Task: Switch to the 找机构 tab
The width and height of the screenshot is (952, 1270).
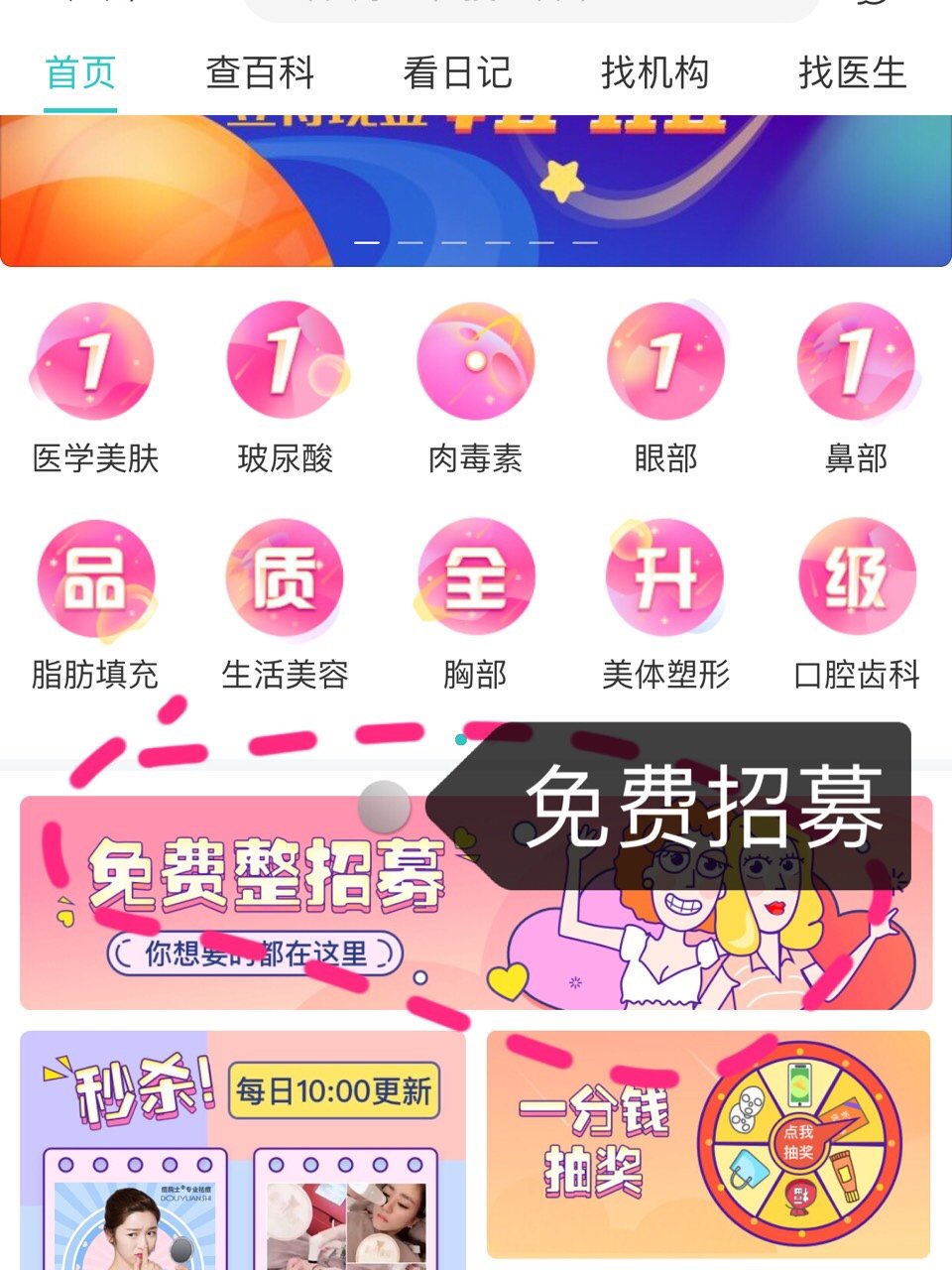Action: 654,73
